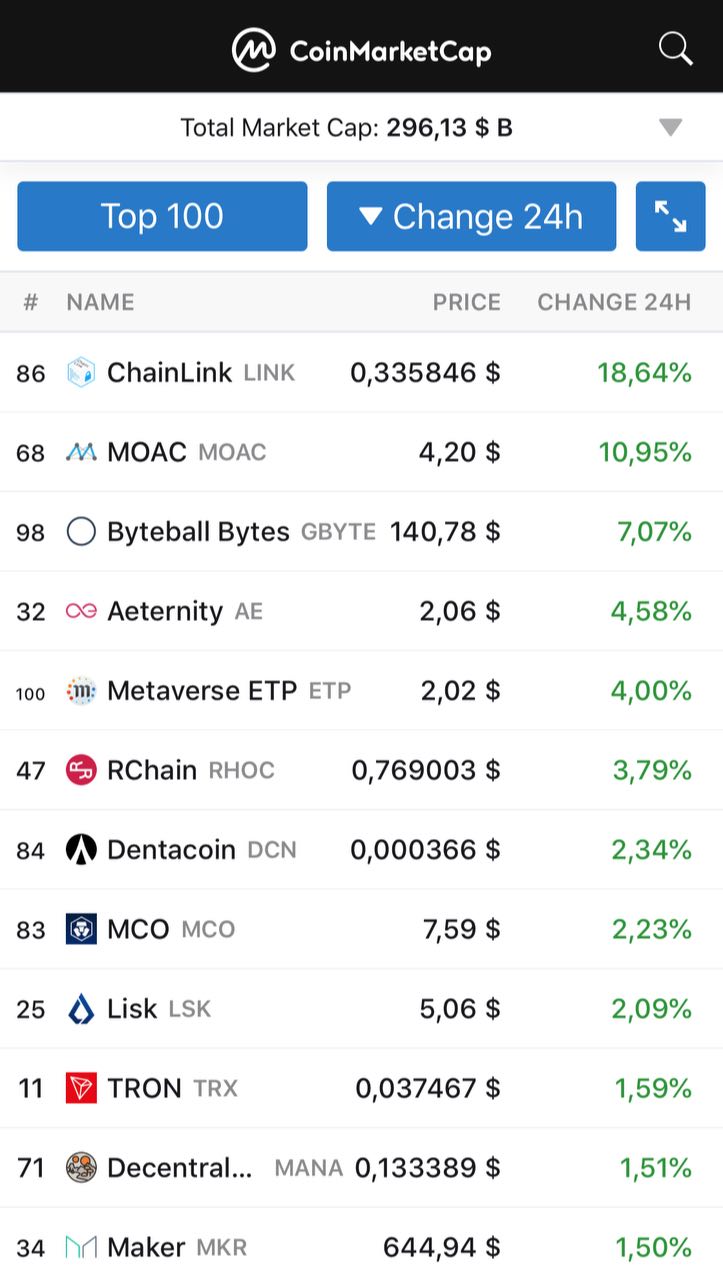This screenshot has height=1280, width=723.
Task: View TRON TRX details
Action: (x=361, y=1088)
